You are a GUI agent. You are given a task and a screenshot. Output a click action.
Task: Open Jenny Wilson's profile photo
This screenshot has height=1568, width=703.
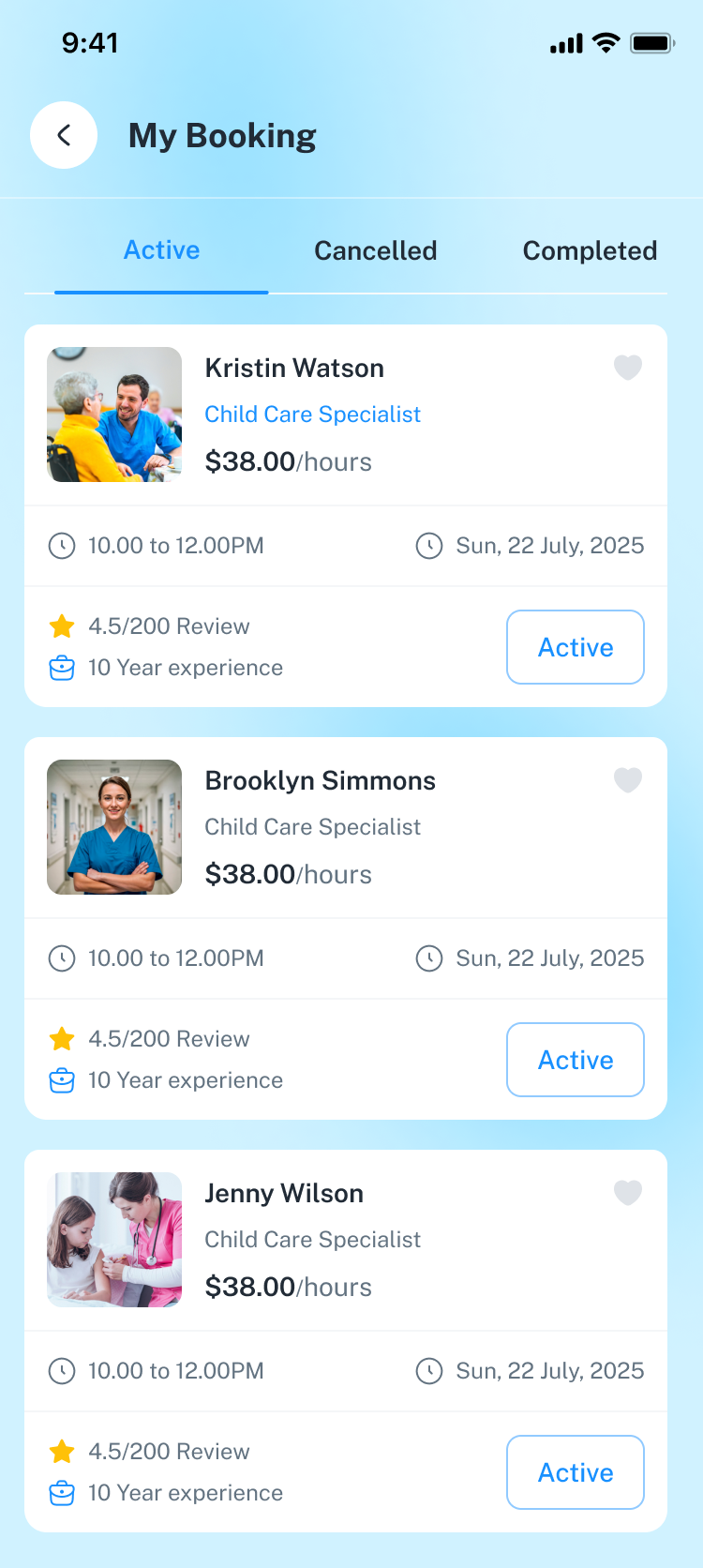click(114, 1240)
